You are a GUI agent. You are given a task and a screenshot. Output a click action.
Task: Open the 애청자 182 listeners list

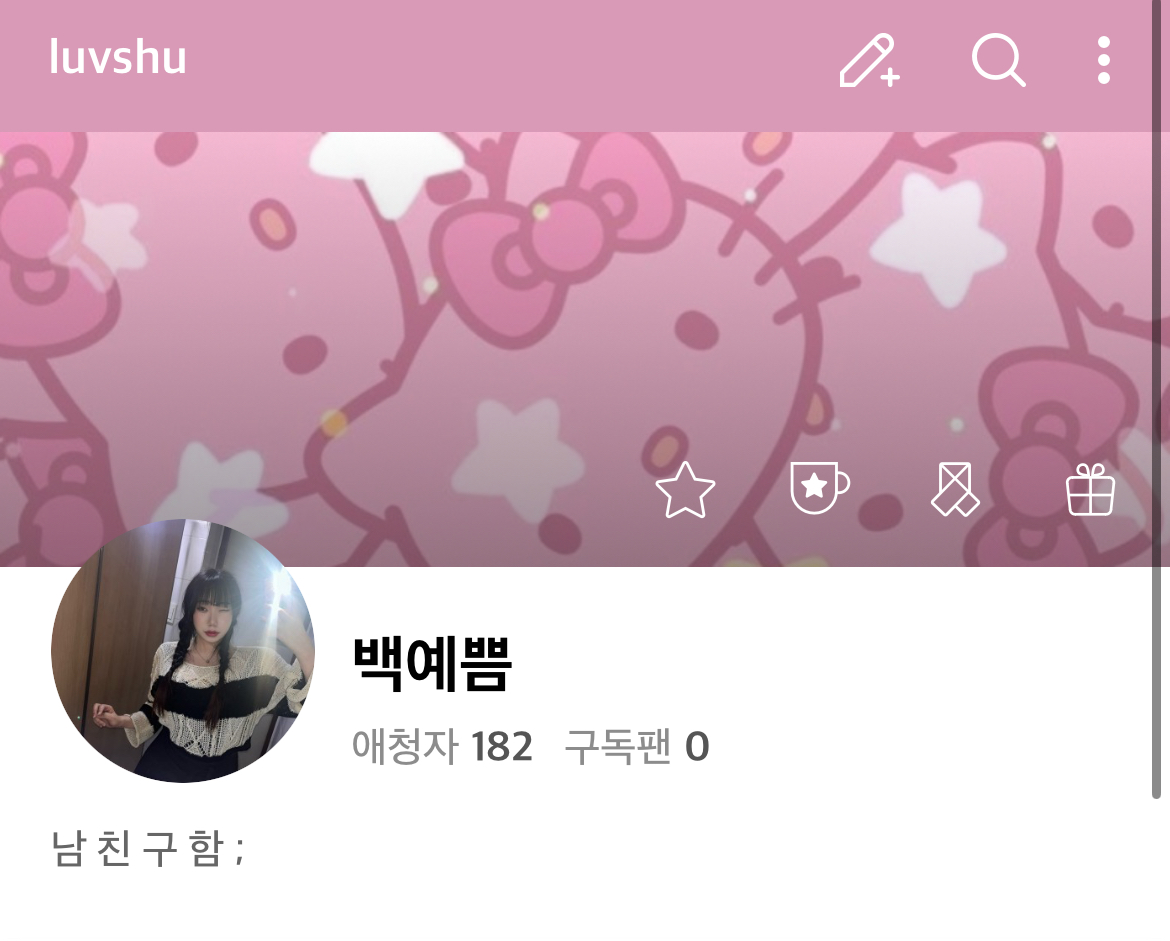442,747
